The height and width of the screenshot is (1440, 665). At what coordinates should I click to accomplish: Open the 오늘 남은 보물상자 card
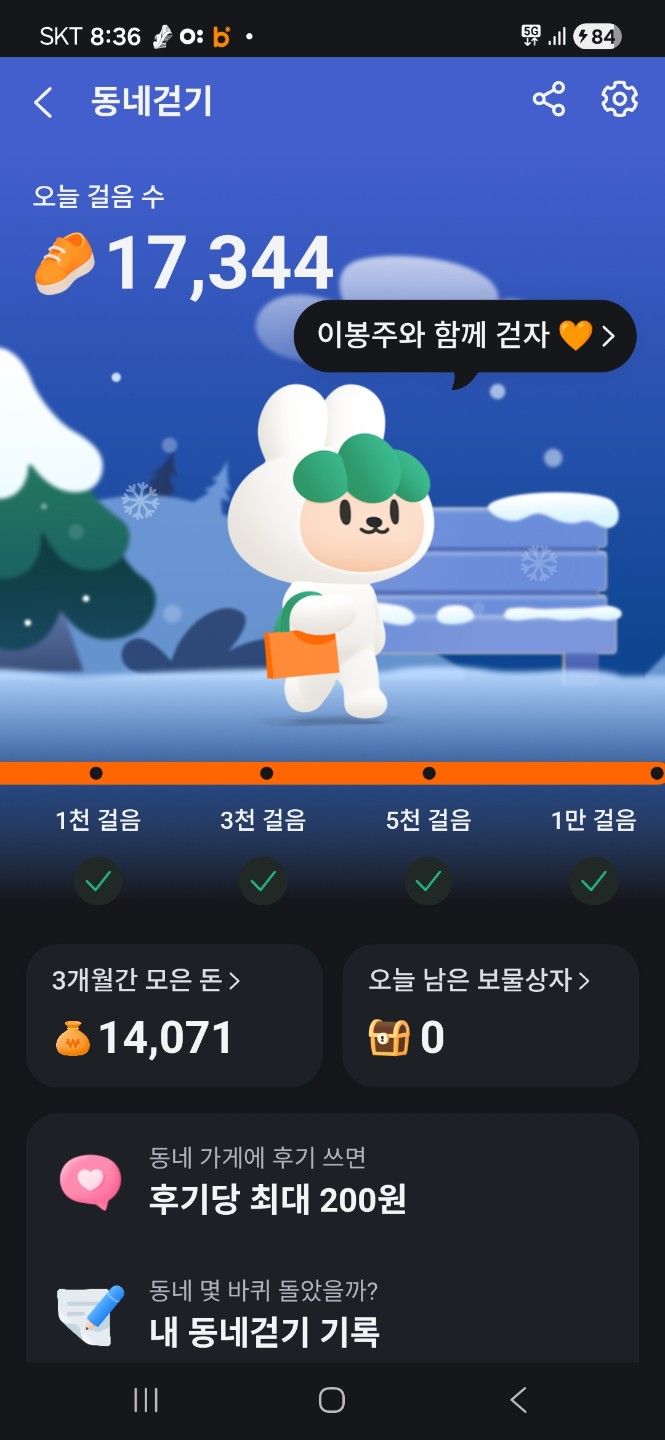(490, 1015)
